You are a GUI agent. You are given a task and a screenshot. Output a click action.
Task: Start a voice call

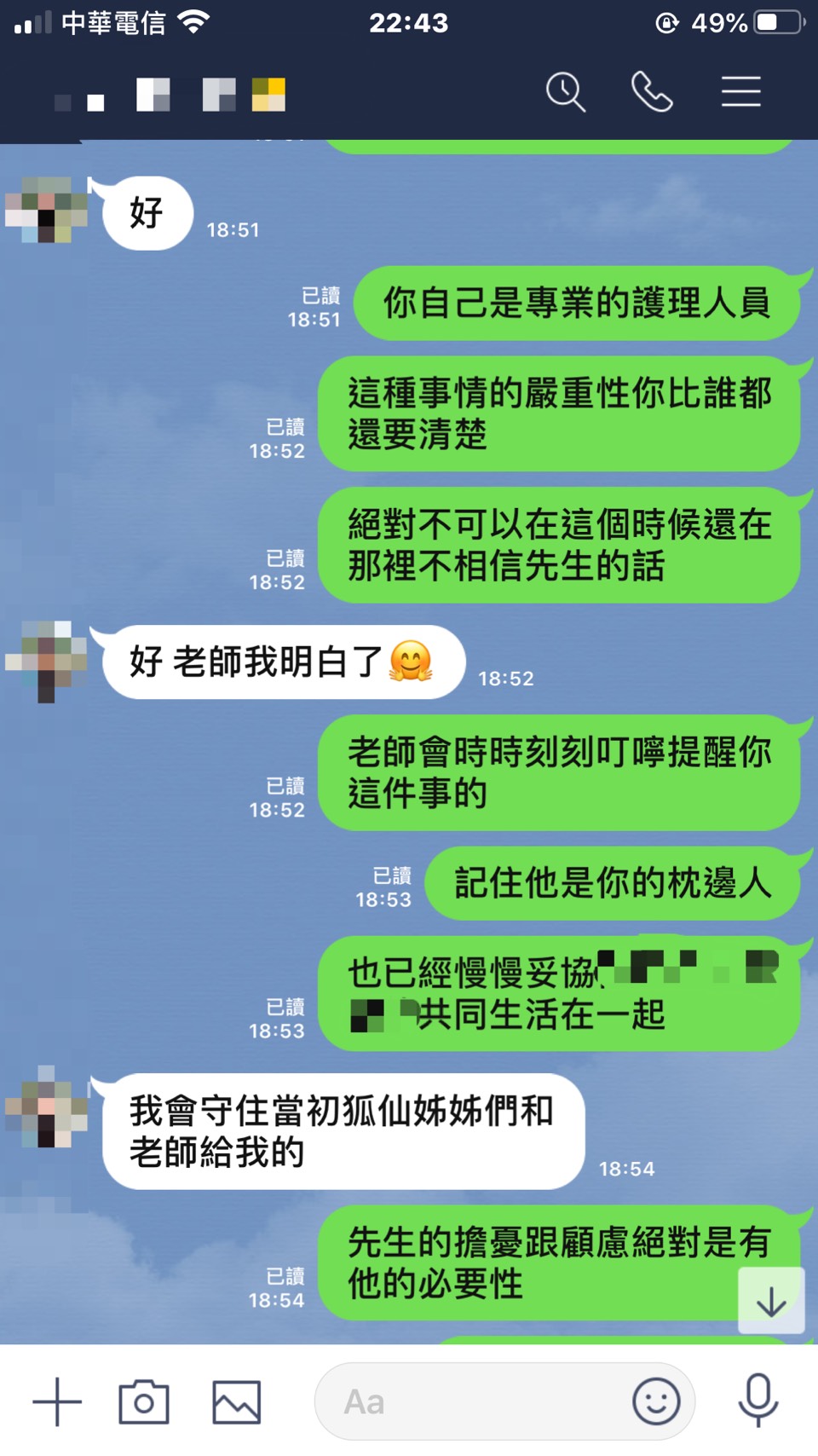click(652, 92)
